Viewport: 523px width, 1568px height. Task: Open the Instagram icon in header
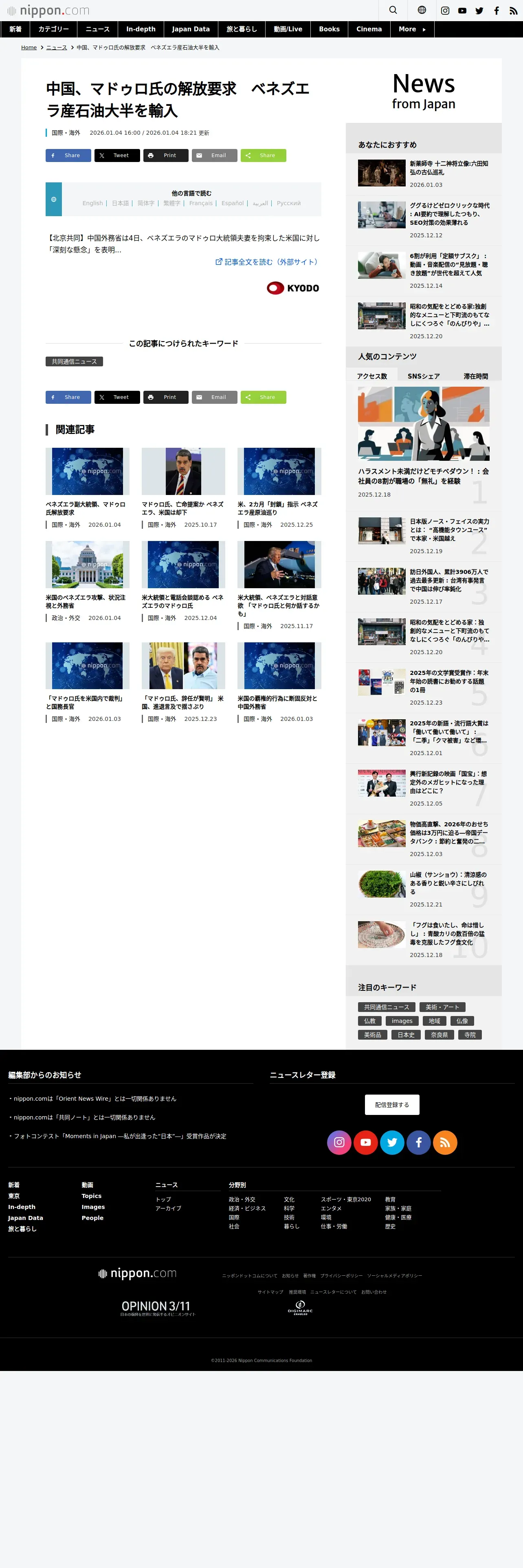[x=445, y=11]
